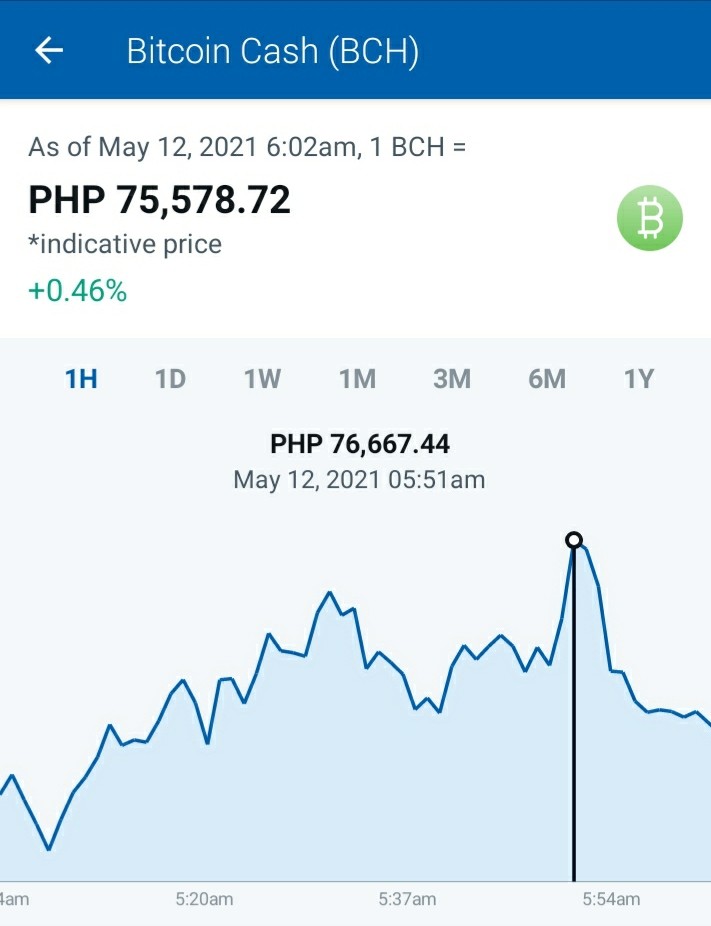
Task: Switch chart to 1D range
Action: [171, 379]
